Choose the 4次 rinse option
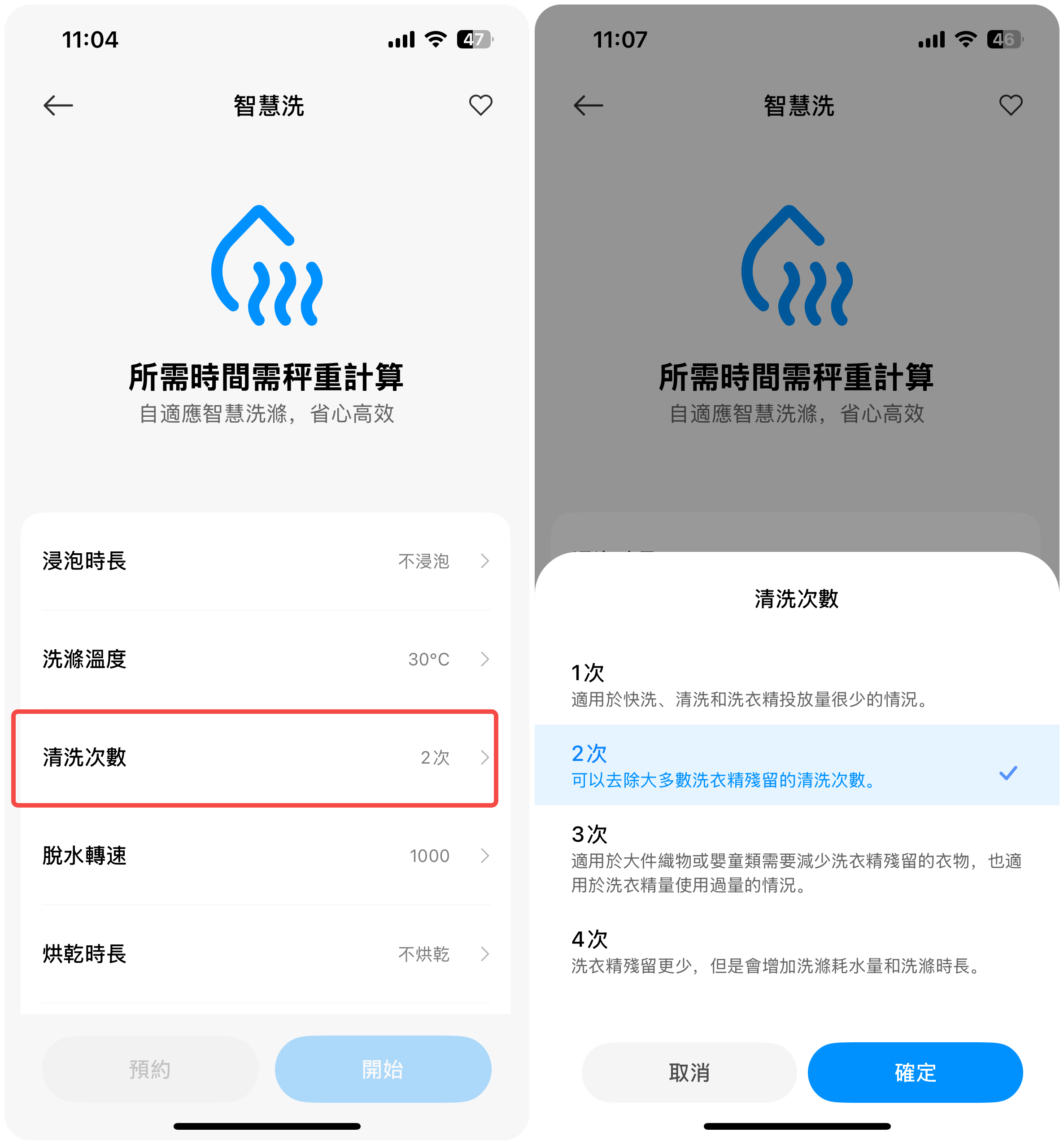The image size is (1064, 1145). (797, 952)
